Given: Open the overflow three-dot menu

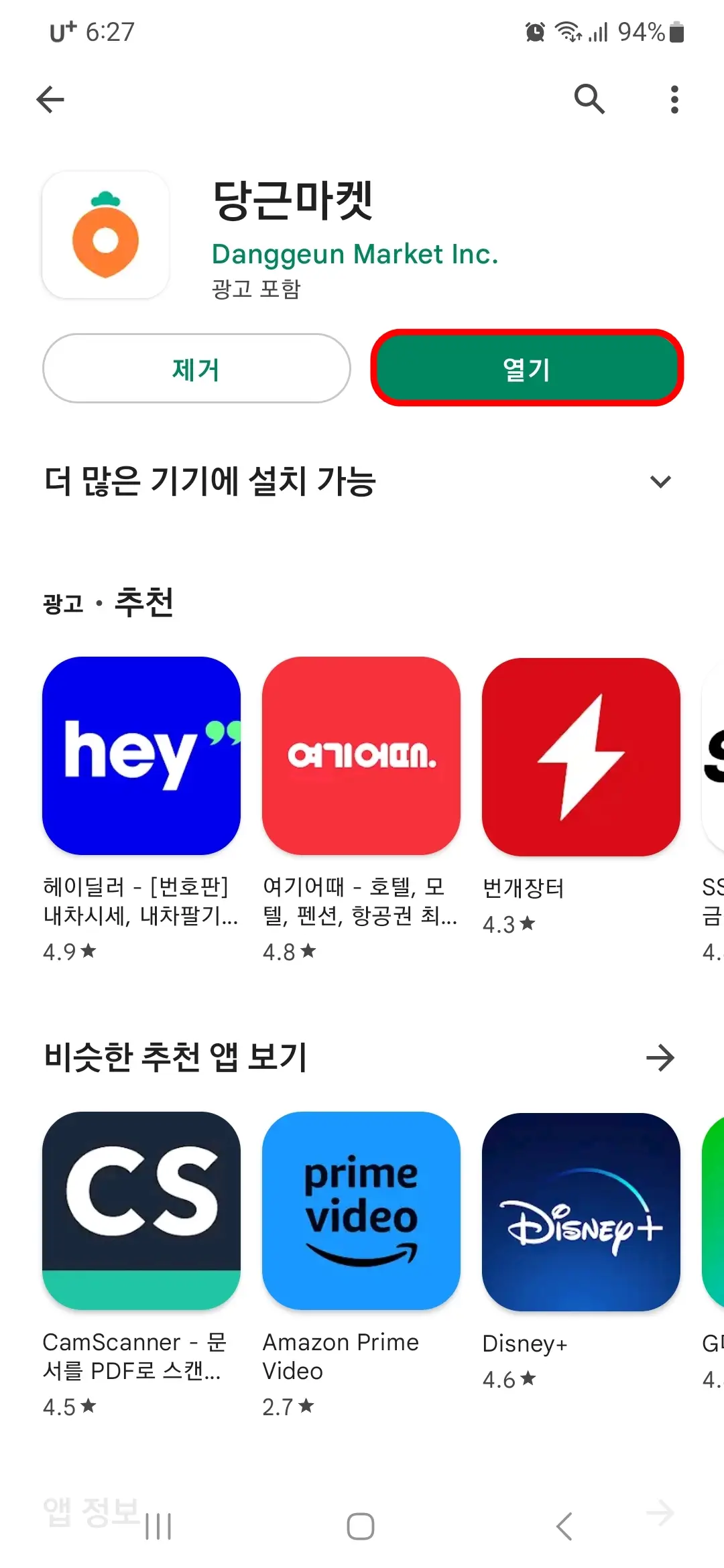Looking at the screenshot, I should click(x=674, y=99).
